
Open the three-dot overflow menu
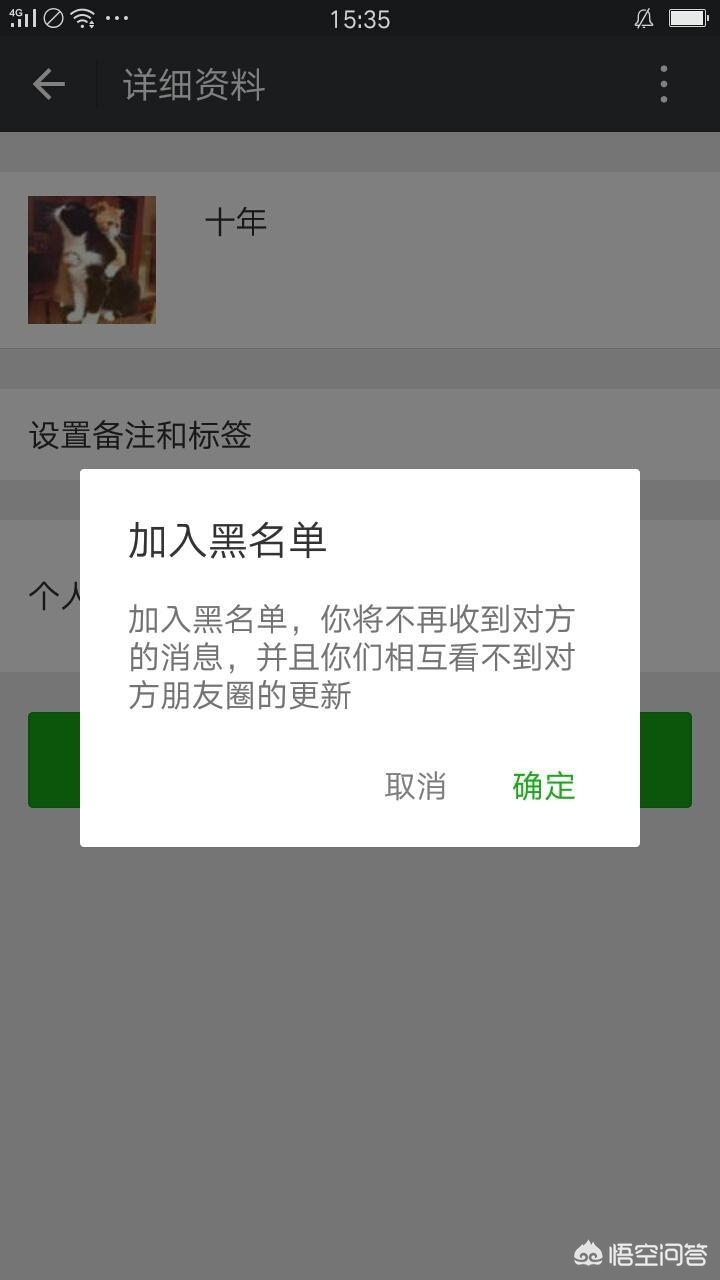[x=662, y=84]
